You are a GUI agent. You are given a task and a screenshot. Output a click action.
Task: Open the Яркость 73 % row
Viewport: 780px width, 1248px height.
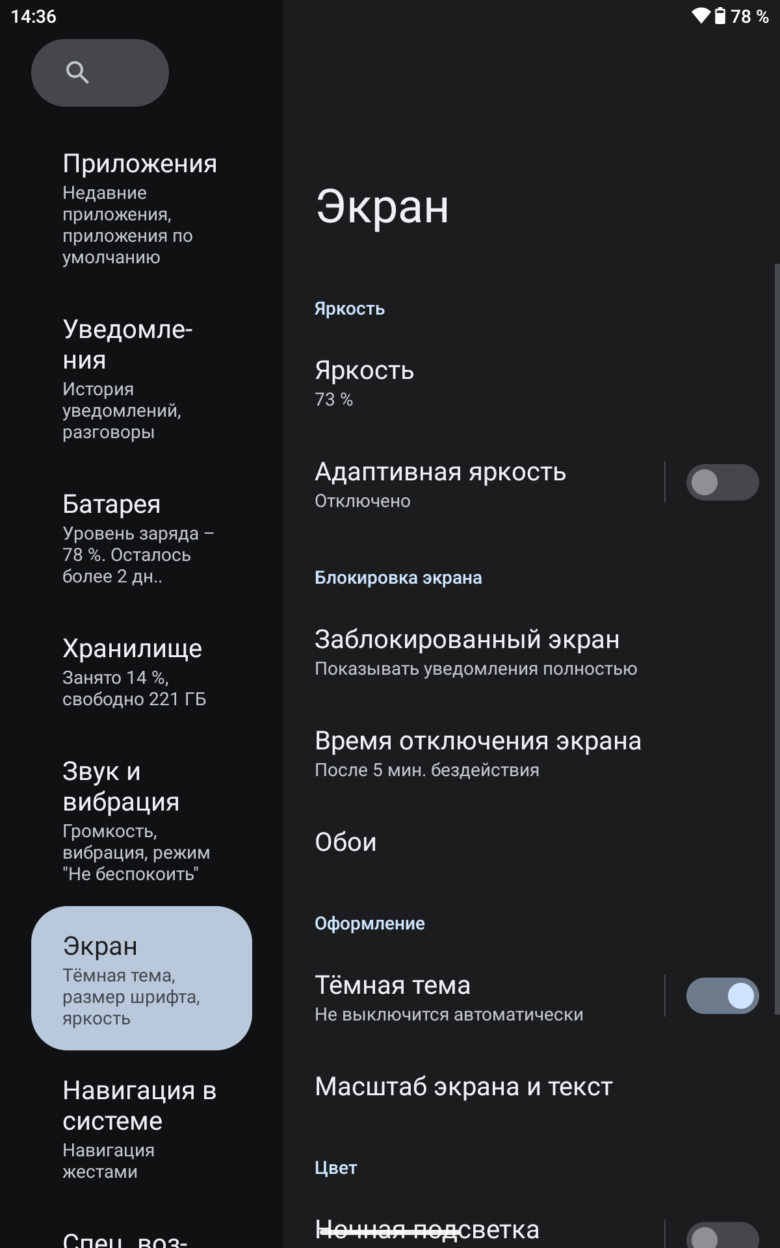[531, 384]
